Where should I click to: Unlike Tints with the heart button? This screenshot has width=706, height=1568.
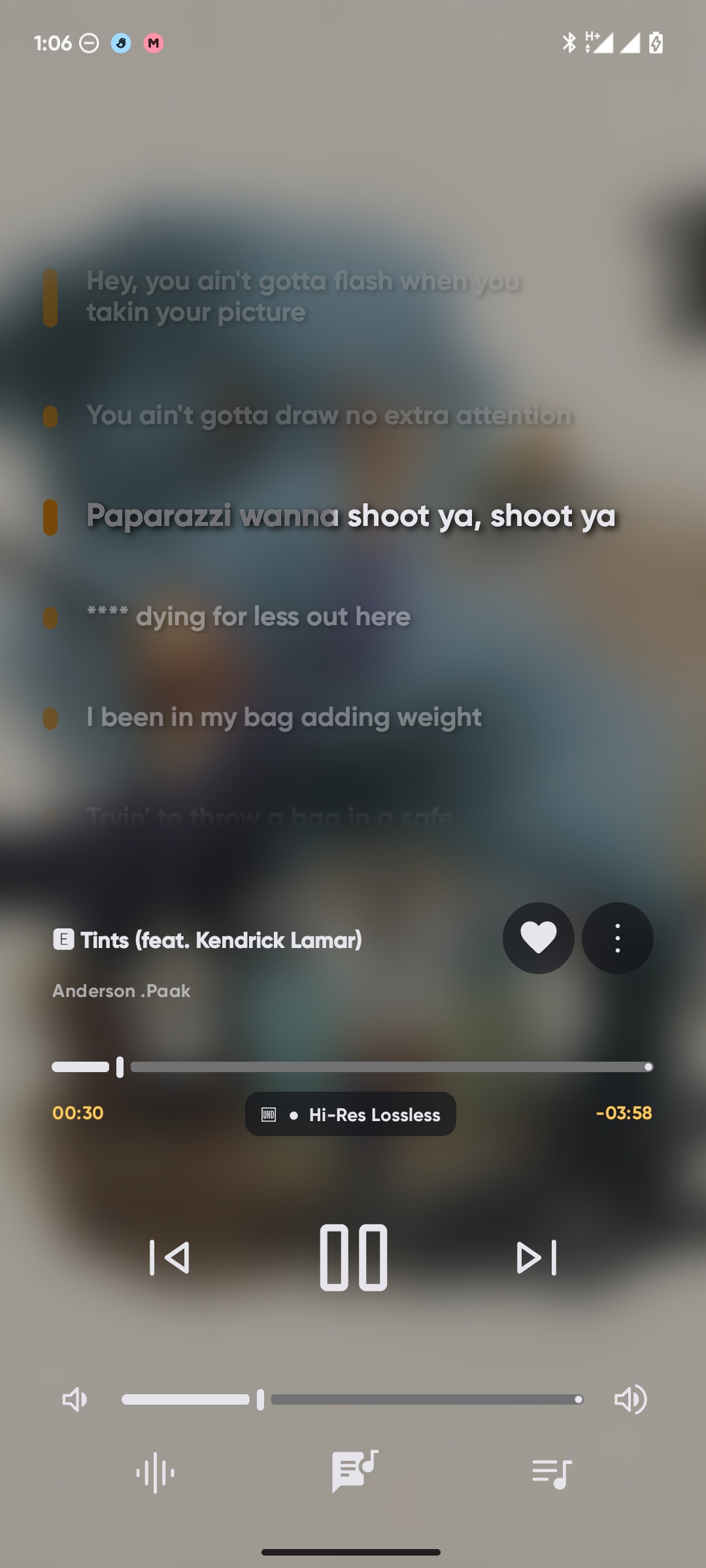(538, 938)
